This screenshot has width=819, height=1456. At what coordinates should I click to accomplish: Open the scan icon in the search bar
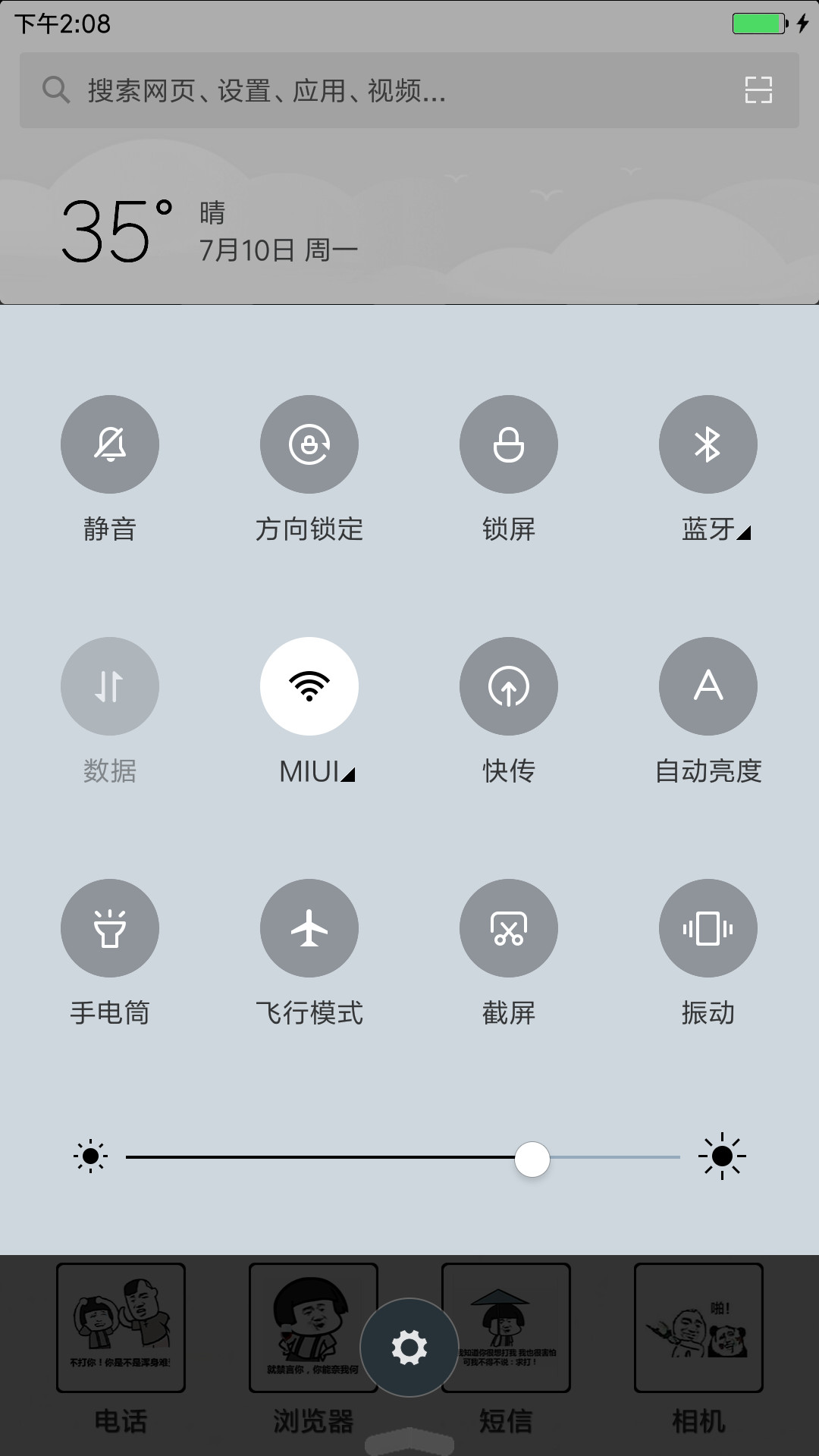[758, 90]
